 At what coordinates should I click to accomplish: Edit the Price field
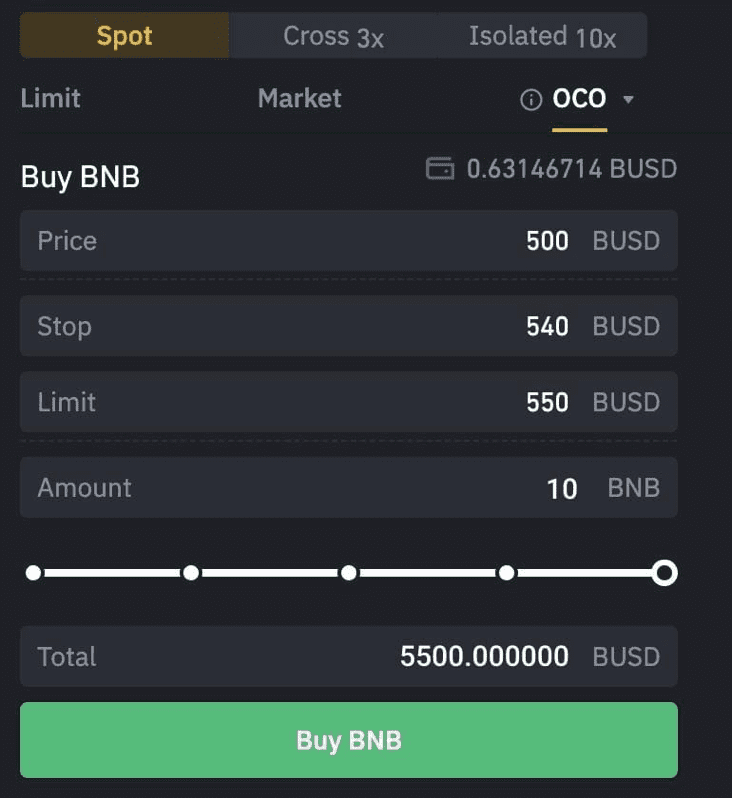pyautogui.click(x=348, y=241)
